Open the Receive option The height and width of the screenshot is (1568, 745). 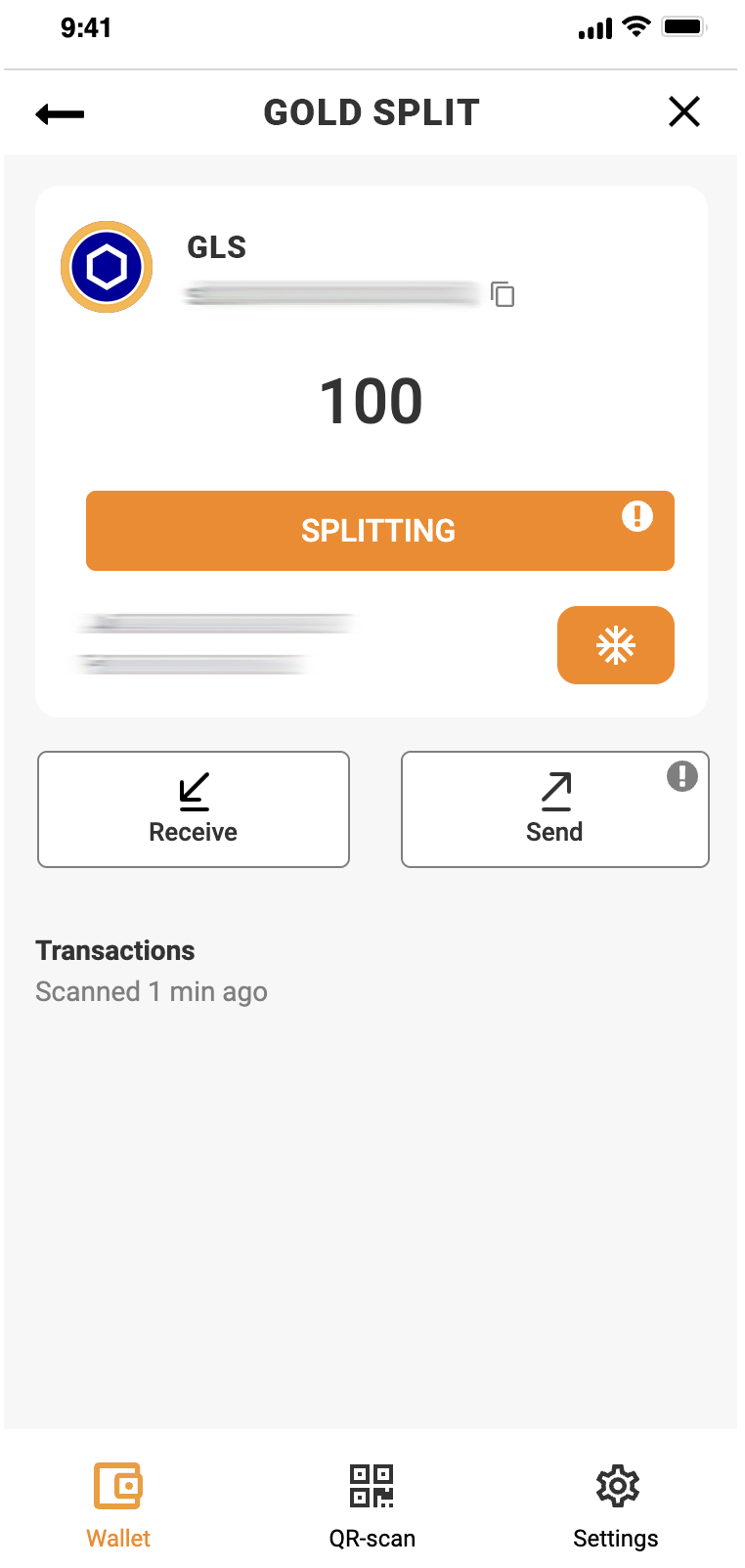click(x=194, y=808)
